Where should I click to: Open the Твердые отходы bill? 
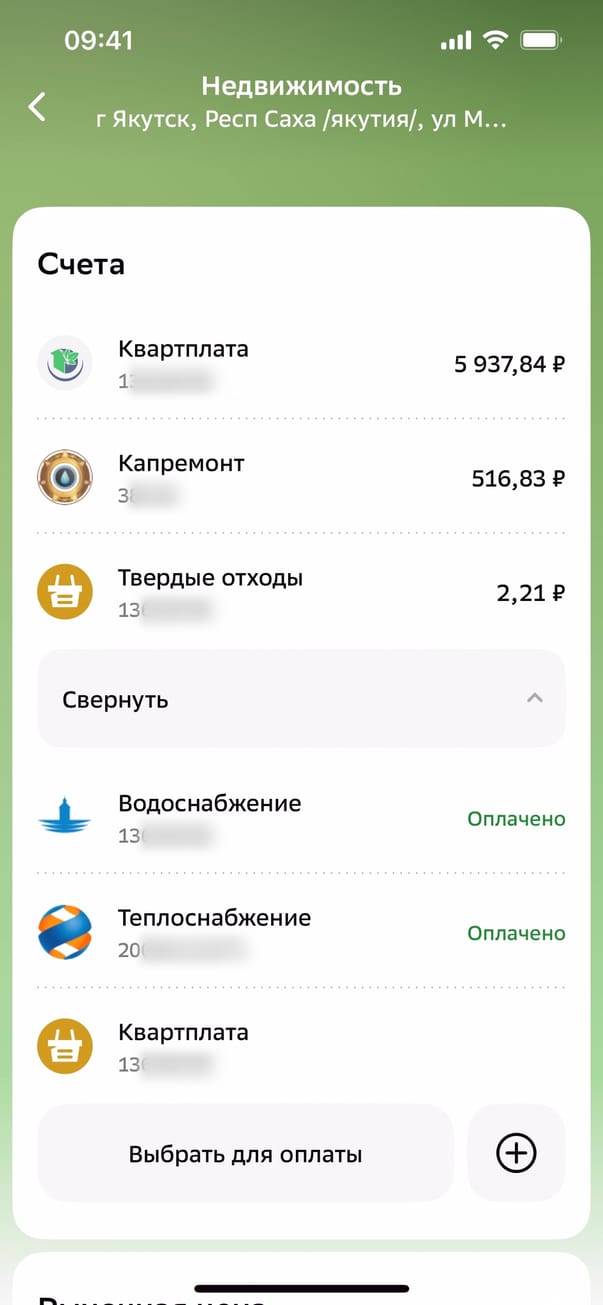300,592
